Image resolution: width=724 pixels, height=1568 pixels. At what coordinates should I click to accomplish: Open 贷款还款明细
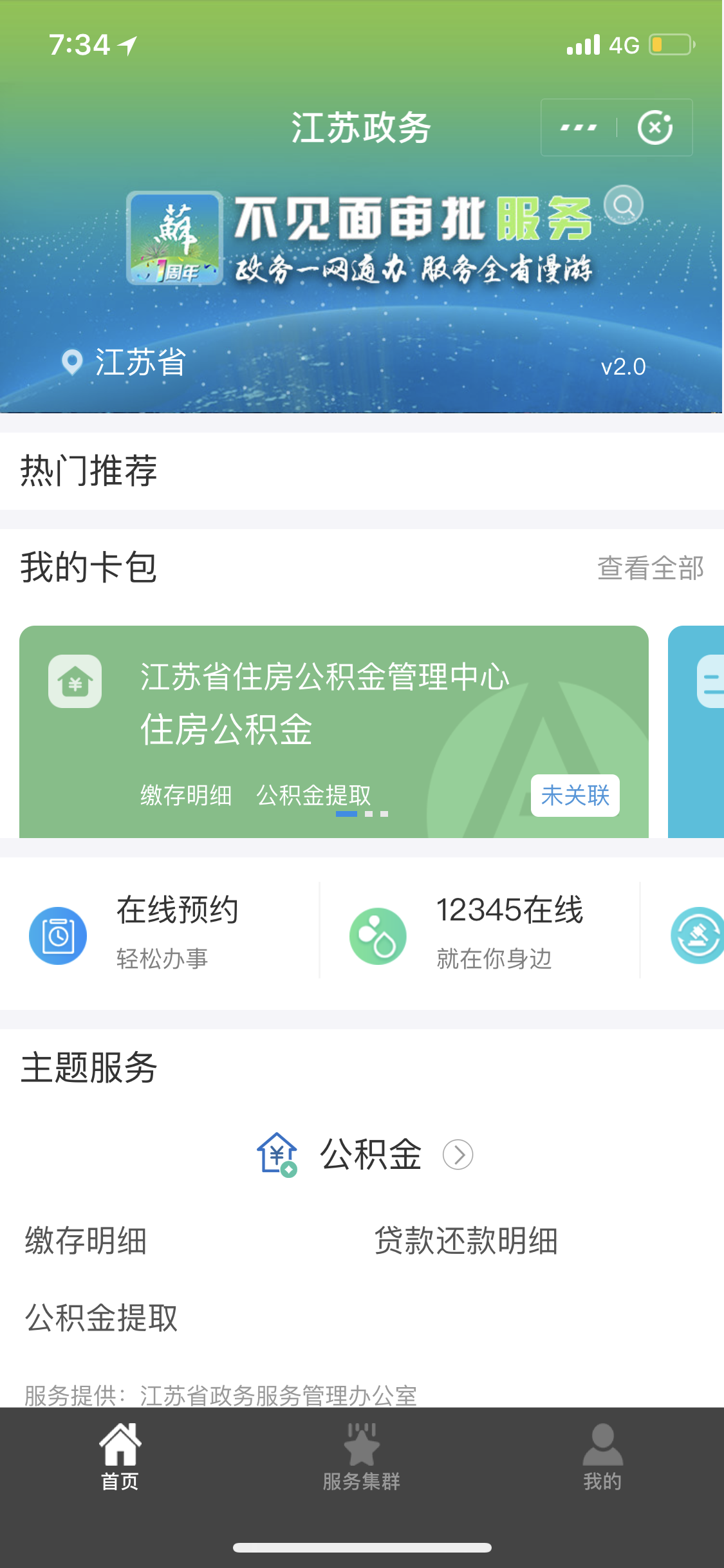pos(466,1241)
